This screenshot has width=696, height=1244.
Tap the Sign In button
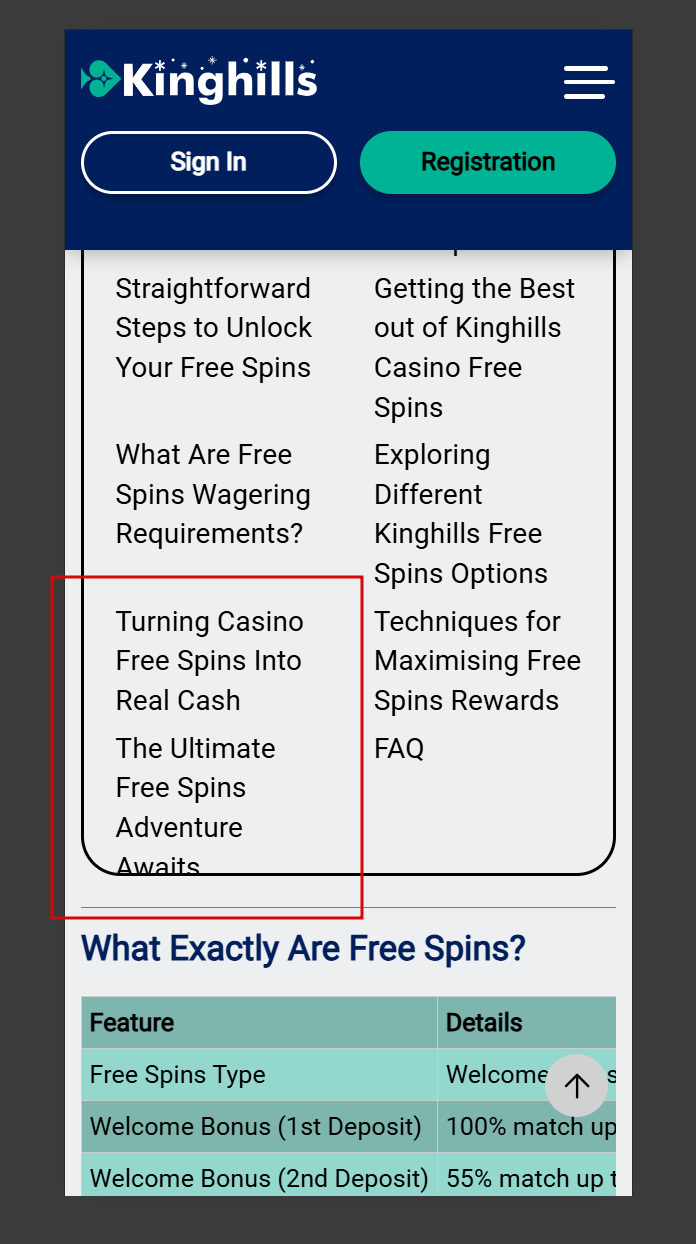coord(208,162)
